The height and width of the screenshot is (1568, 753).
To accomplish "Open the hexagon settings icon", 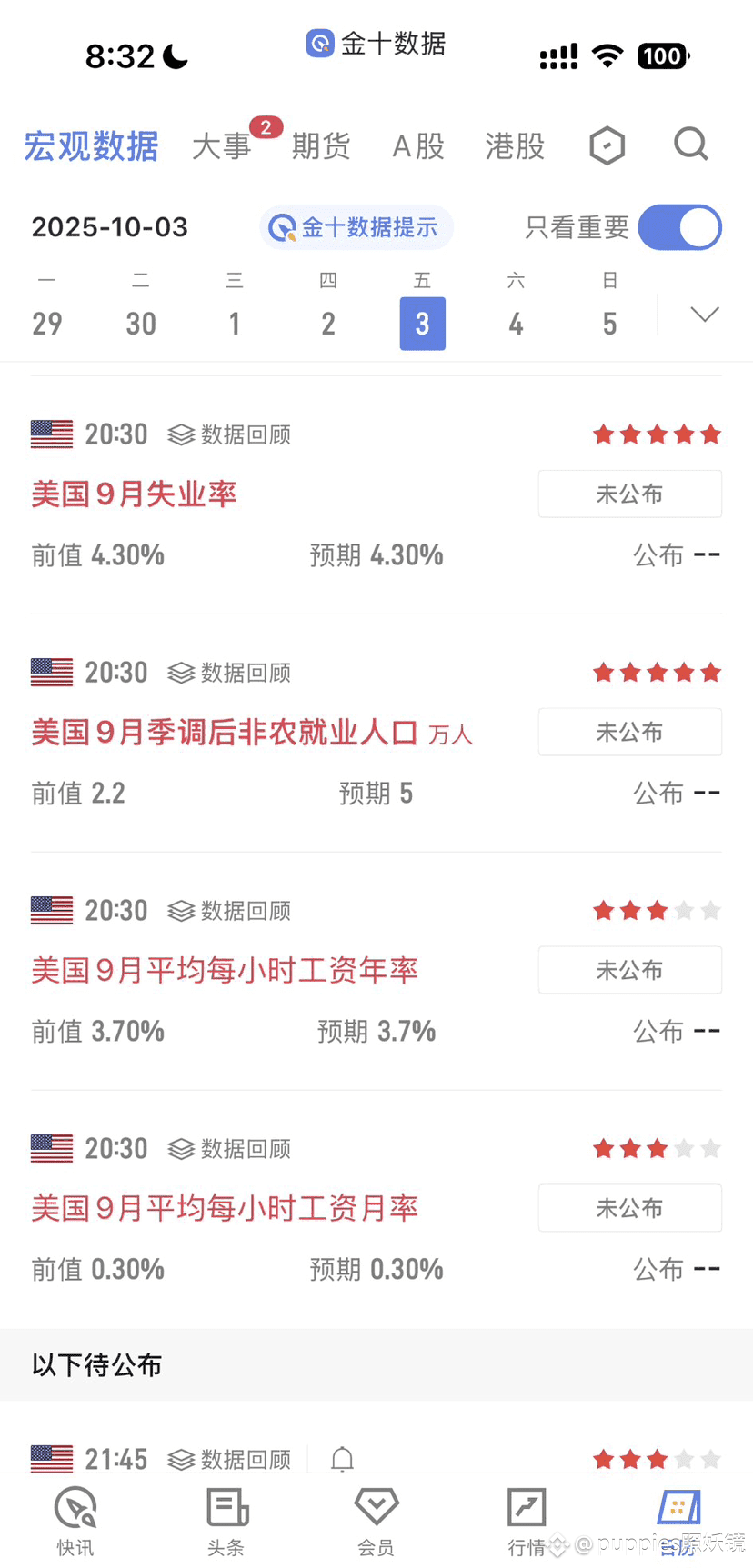I will click(607, 145).
